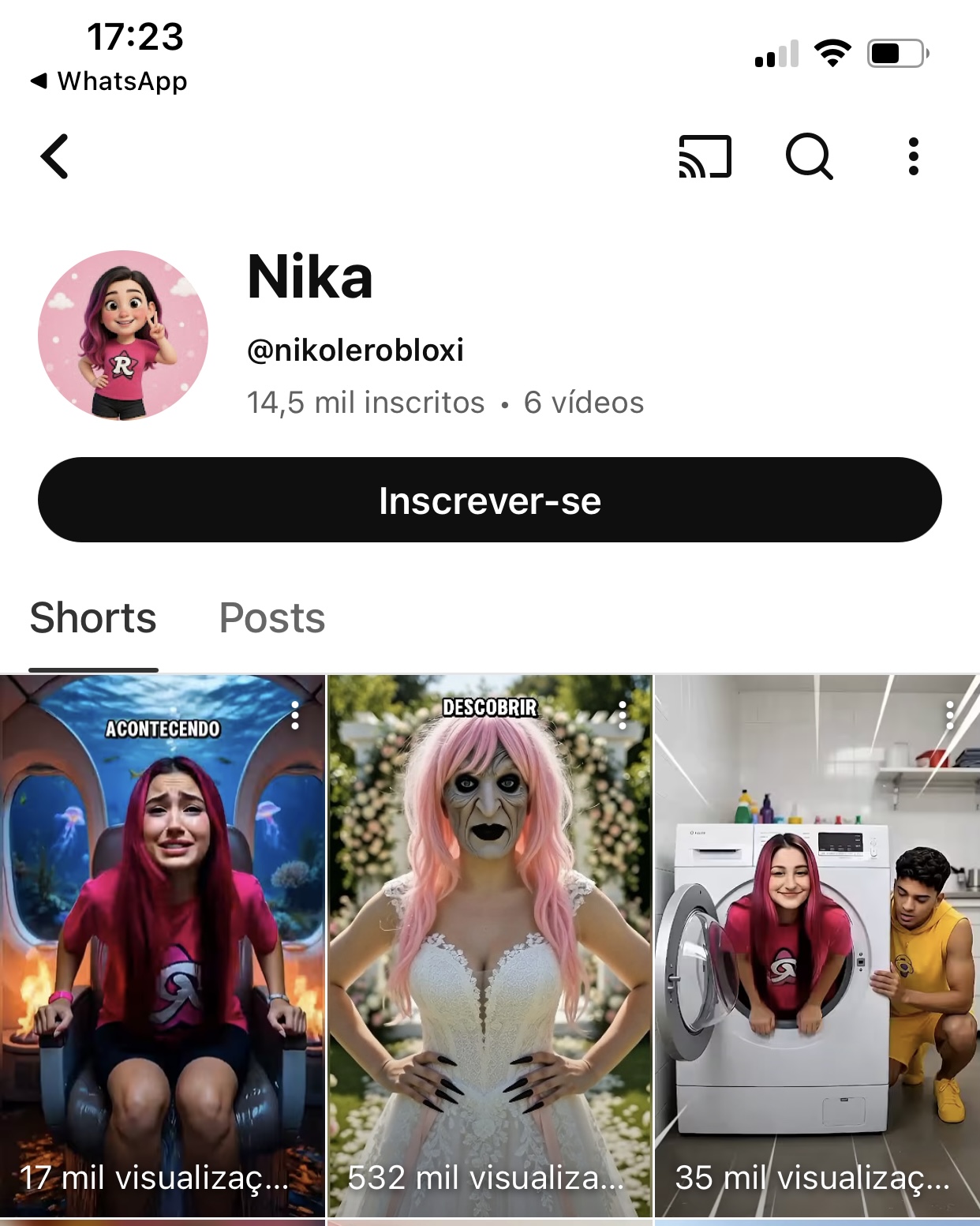Image resolution: width=980 pixels, height=1226 pixels.
Task: Open options for the ACONTECENDO short
Action: 295,715
